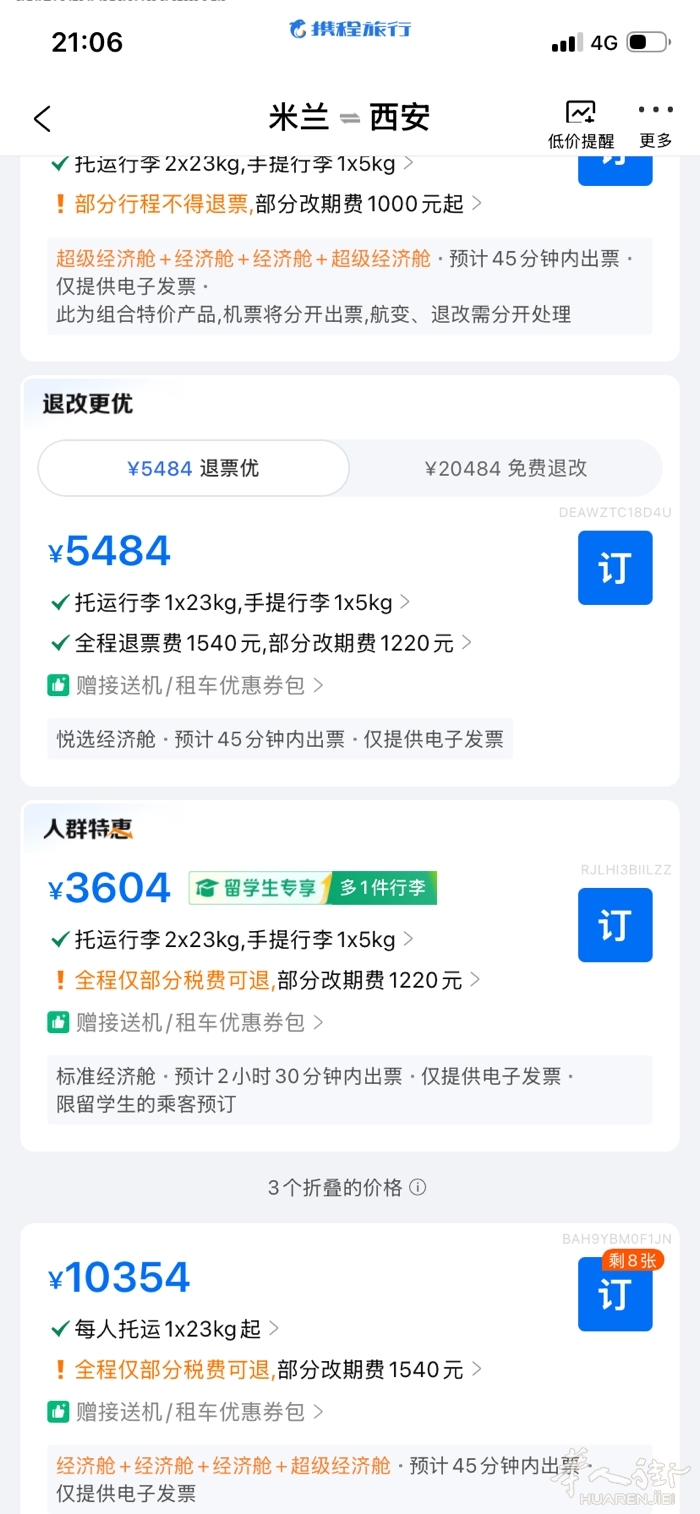The height and width of the screenshot is (1514, 700).
Task: Book the ¥3604 student fare
Action: coord(615,925)
